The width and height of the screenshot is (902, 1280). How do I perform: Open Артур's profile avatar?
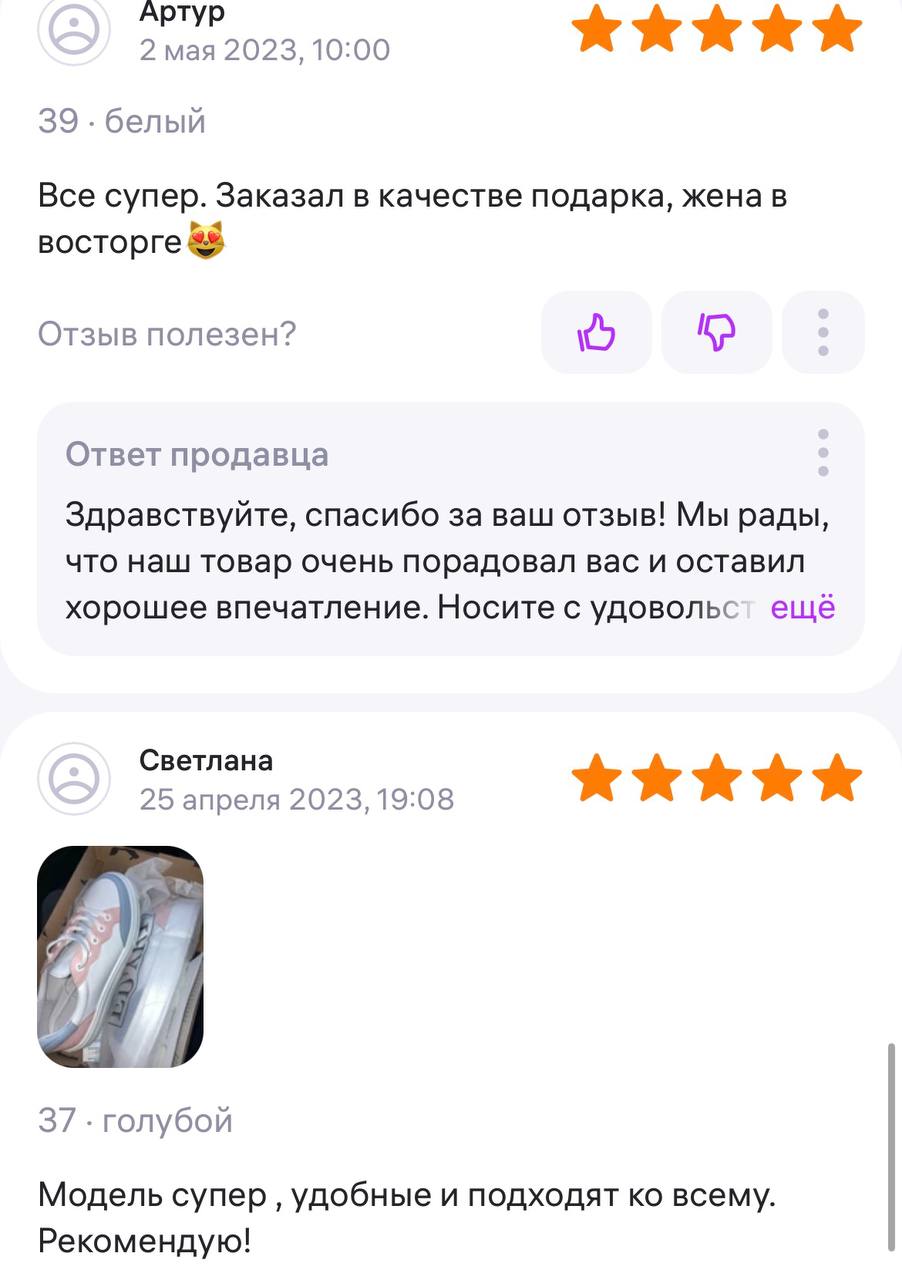pos(73,30)
